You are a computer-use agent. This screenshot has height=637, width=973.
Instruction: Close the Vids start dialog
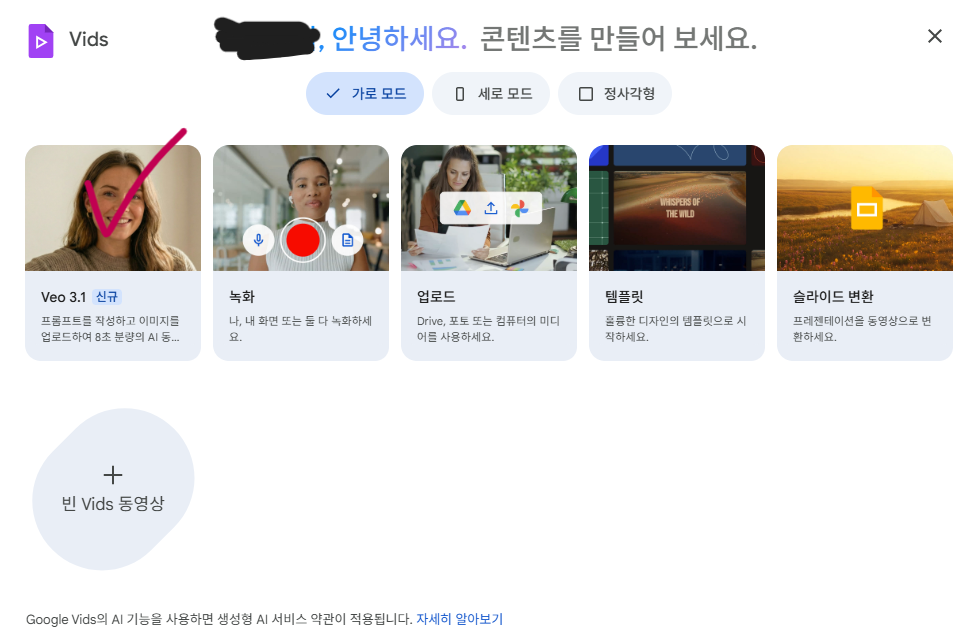tap(934, 36)
